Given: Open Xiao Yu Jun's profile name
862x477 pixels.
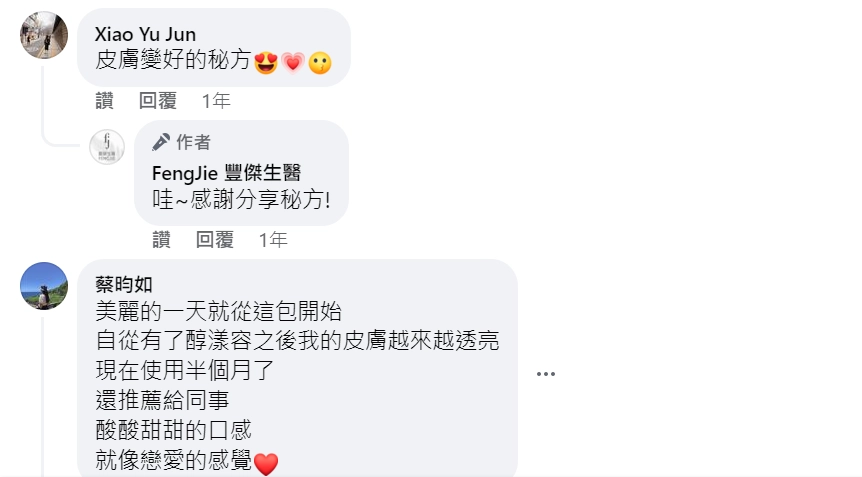Looking at the screenshot, I should click(145, 34).
